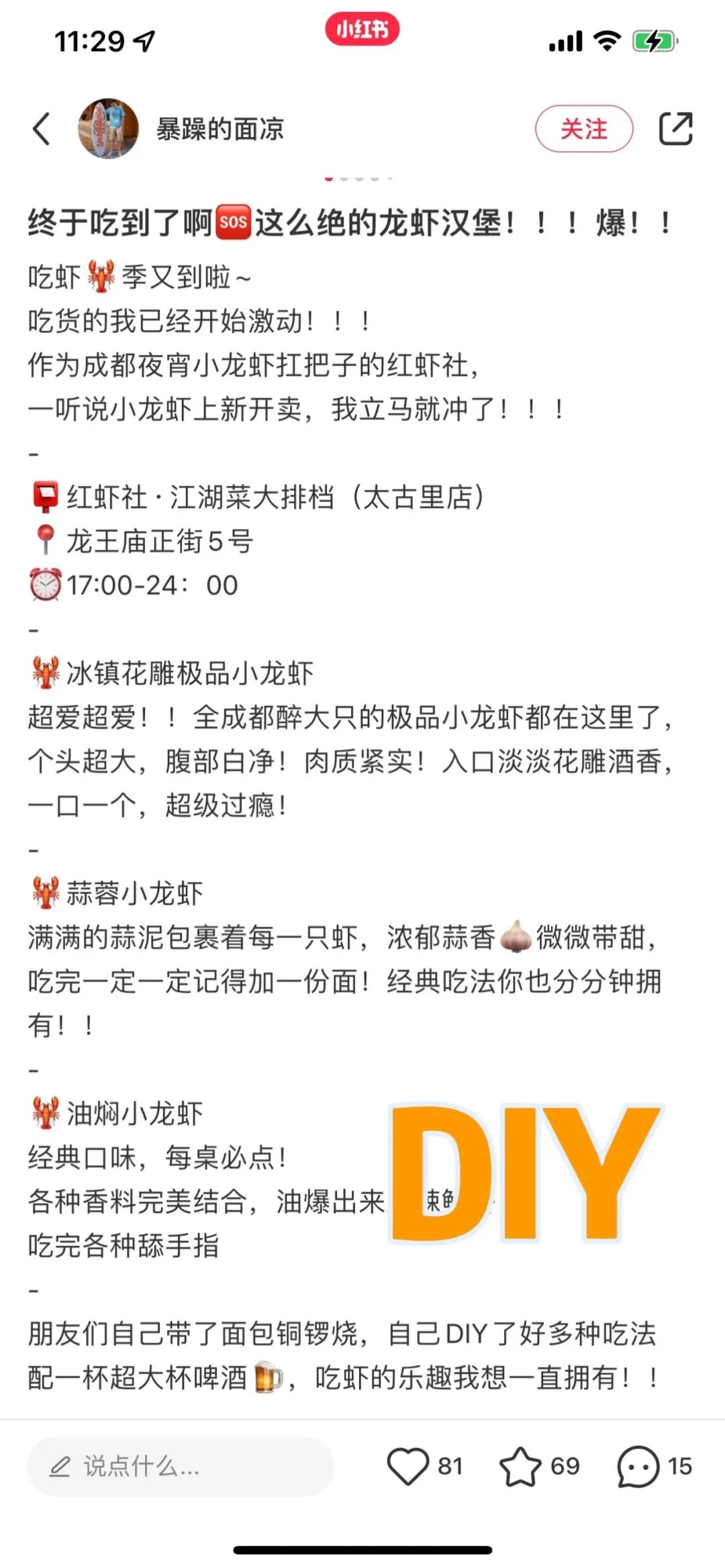Open 暴躁的面凉's profile avatar
Screen dimensions: 725x1568
pos(109,129)
